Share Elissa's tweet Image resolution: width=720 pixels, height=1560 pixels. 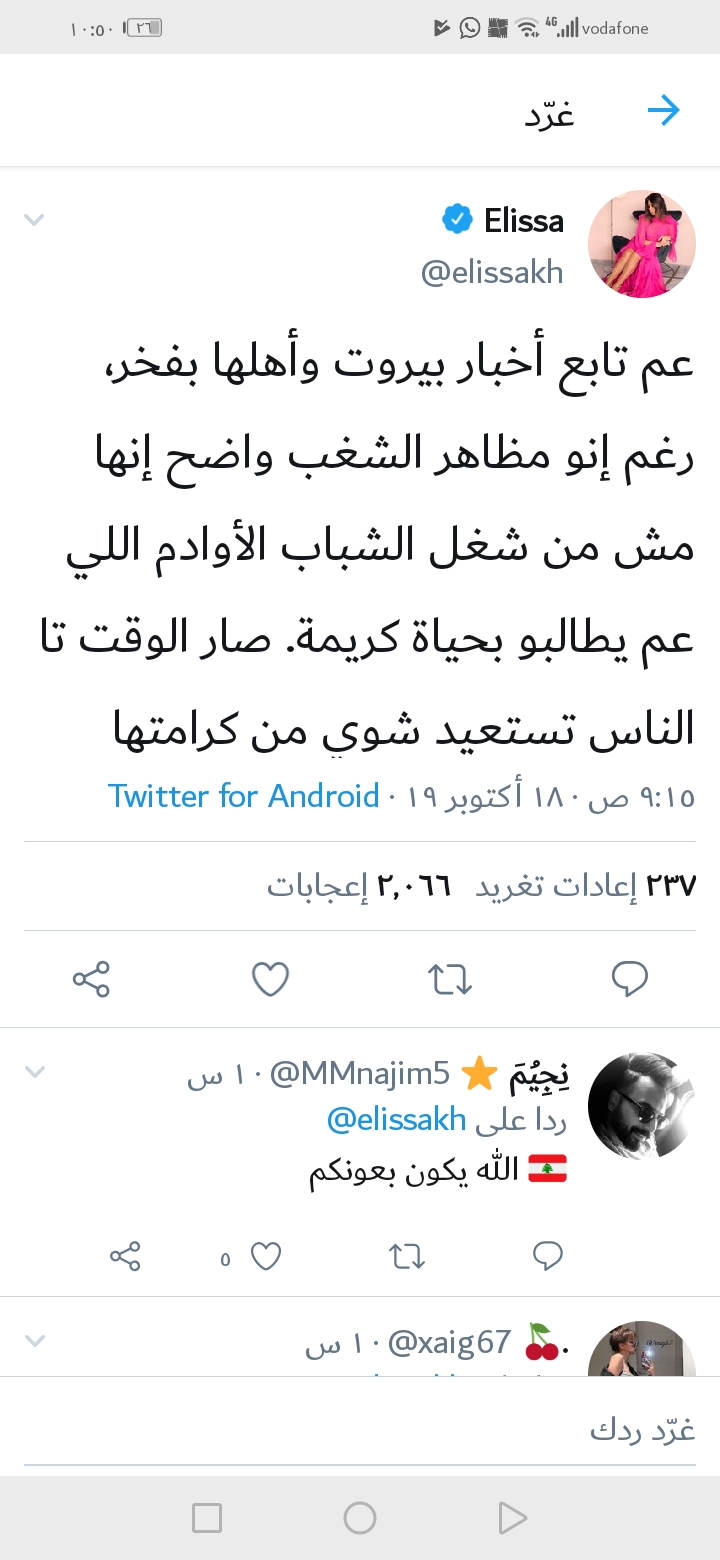[x=91, y=979]
